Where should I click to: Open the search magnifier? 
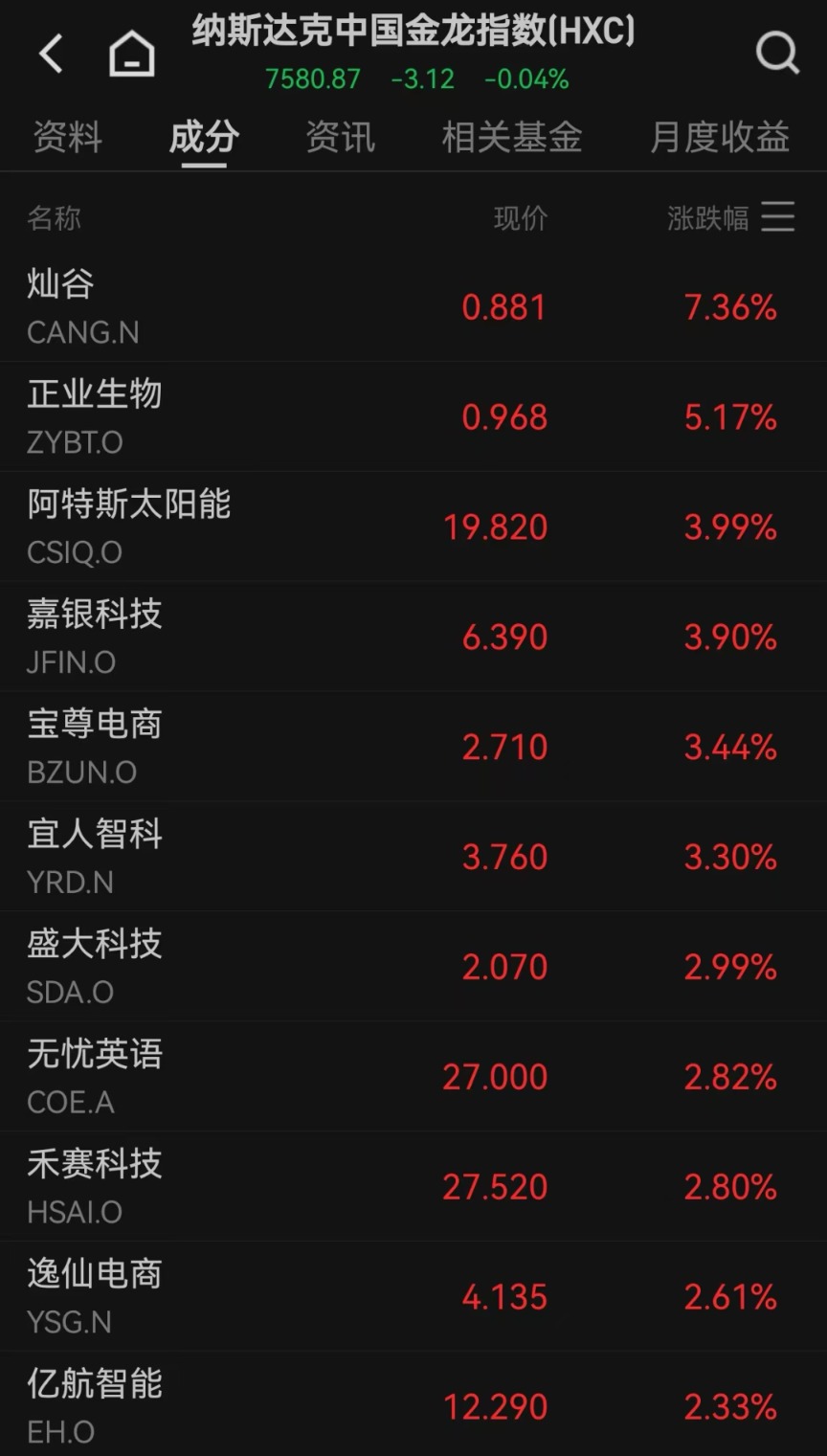click(x=776, y=54)
